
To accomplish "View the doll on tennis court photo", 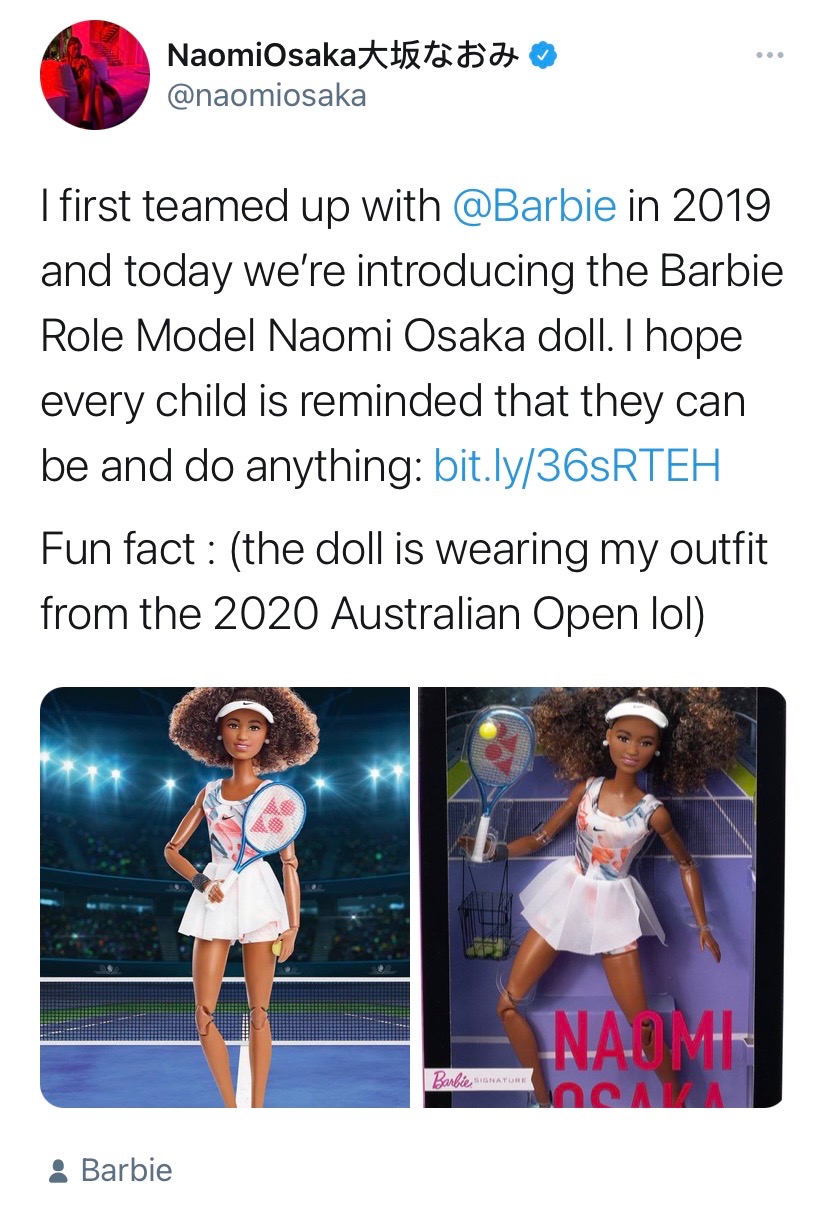I will (x=225, y=897).
